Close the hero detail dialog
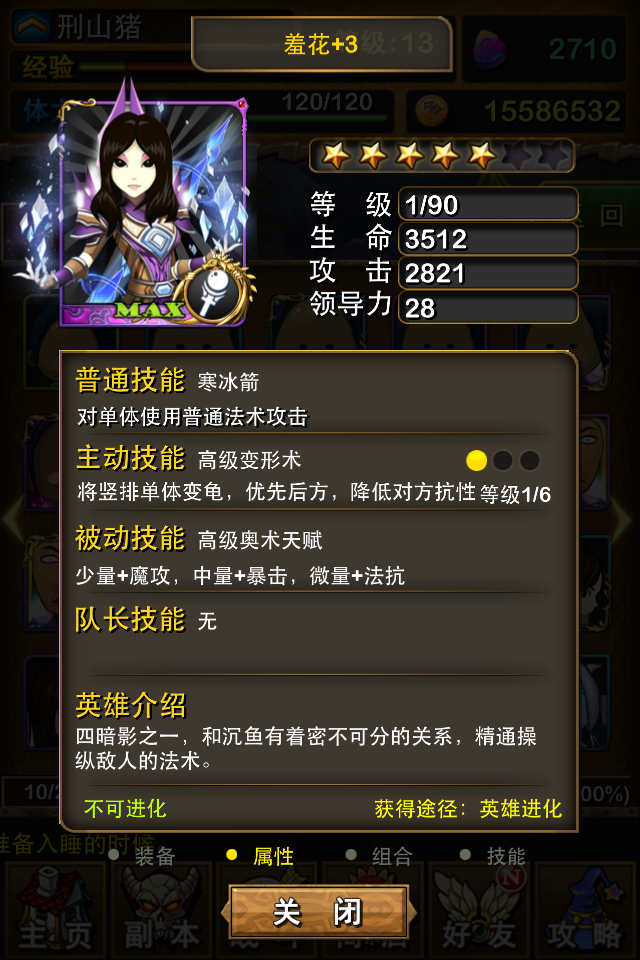This screenshot has width=640, height=960. pyautogui.click(x=318, y=912)
